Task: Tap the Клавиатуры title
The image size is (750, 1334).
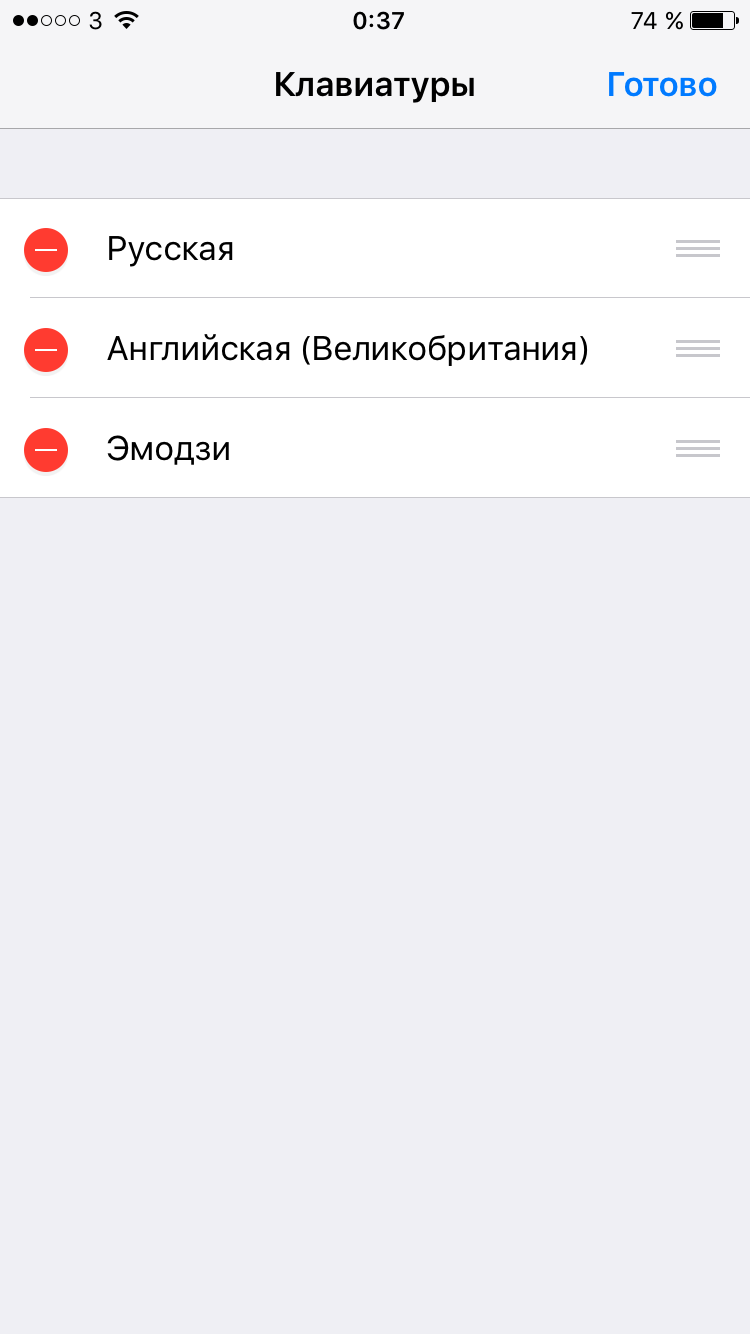Action: click(x=375, y=85)
